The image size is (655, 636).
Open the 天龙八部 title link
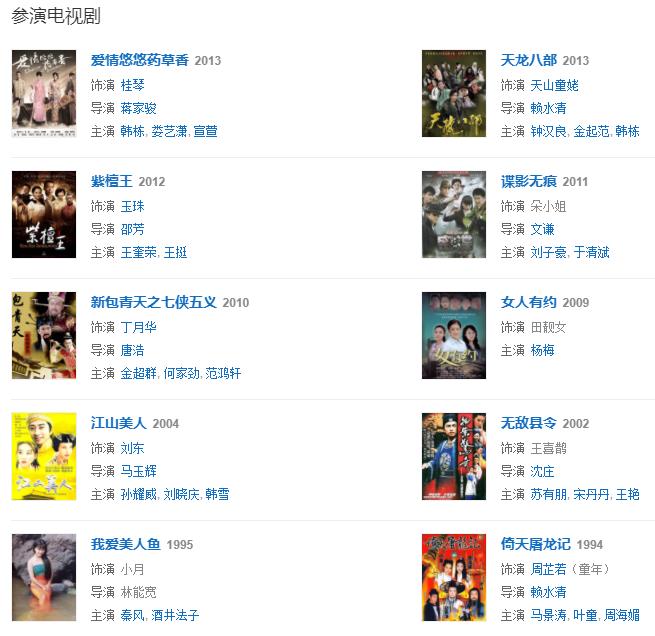pyautogui.click(x=528, y=60)
